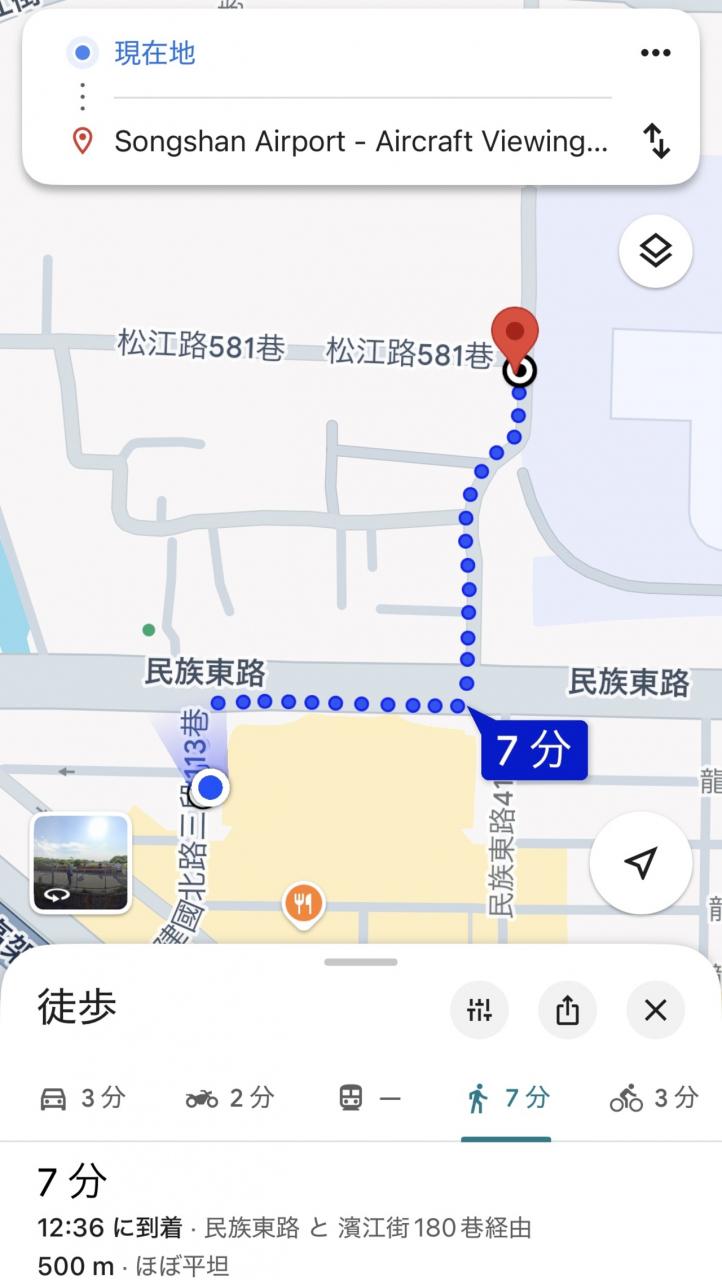Viewport: 722px width, 1280px height.
Task: Open the map layers selector
Action: click(655, 251)
